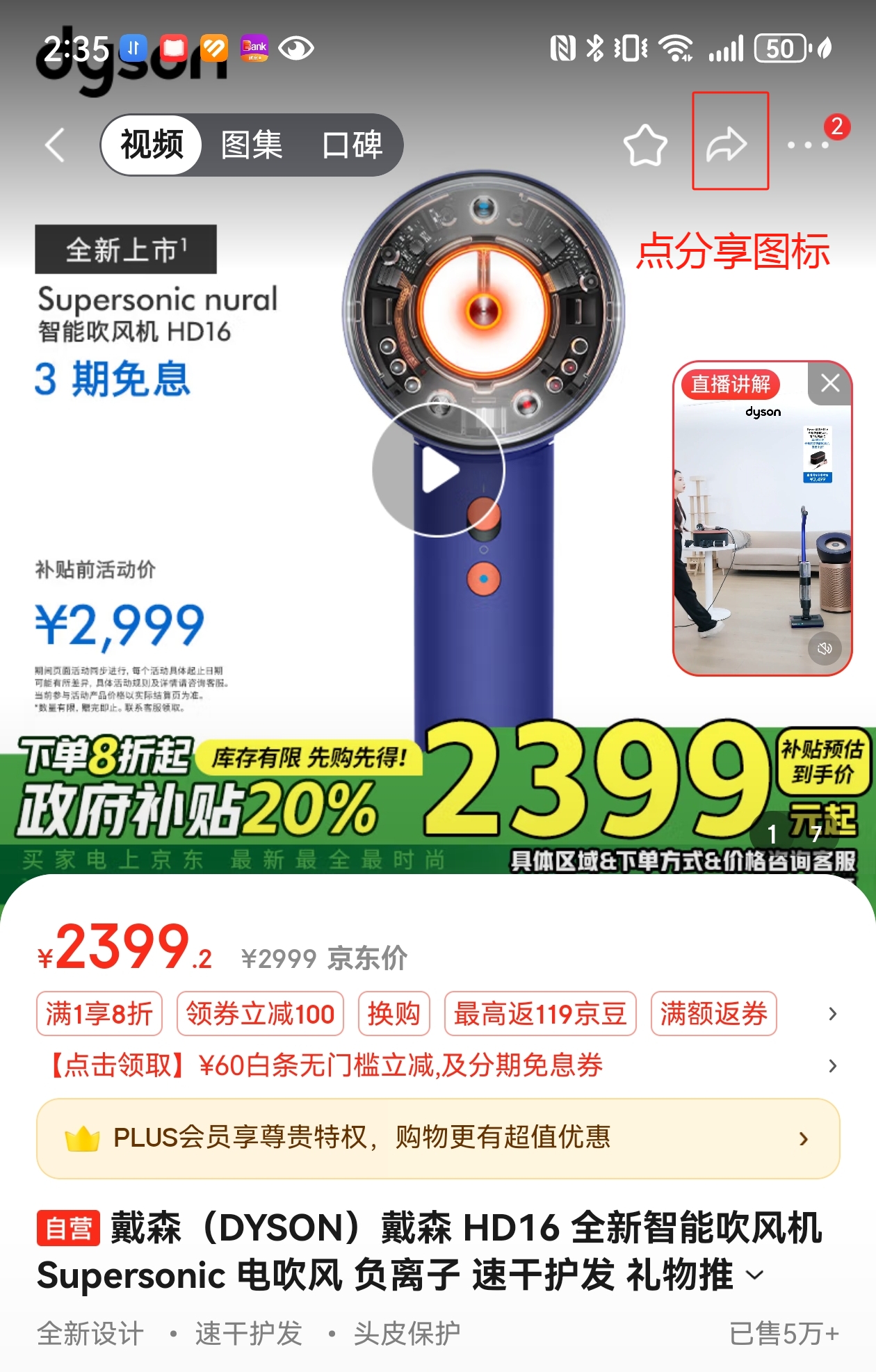Open the PLUS会员 privileges banner
Image resolution: width=876 pixels, height=1372 pixels.
click(438, 1138)
